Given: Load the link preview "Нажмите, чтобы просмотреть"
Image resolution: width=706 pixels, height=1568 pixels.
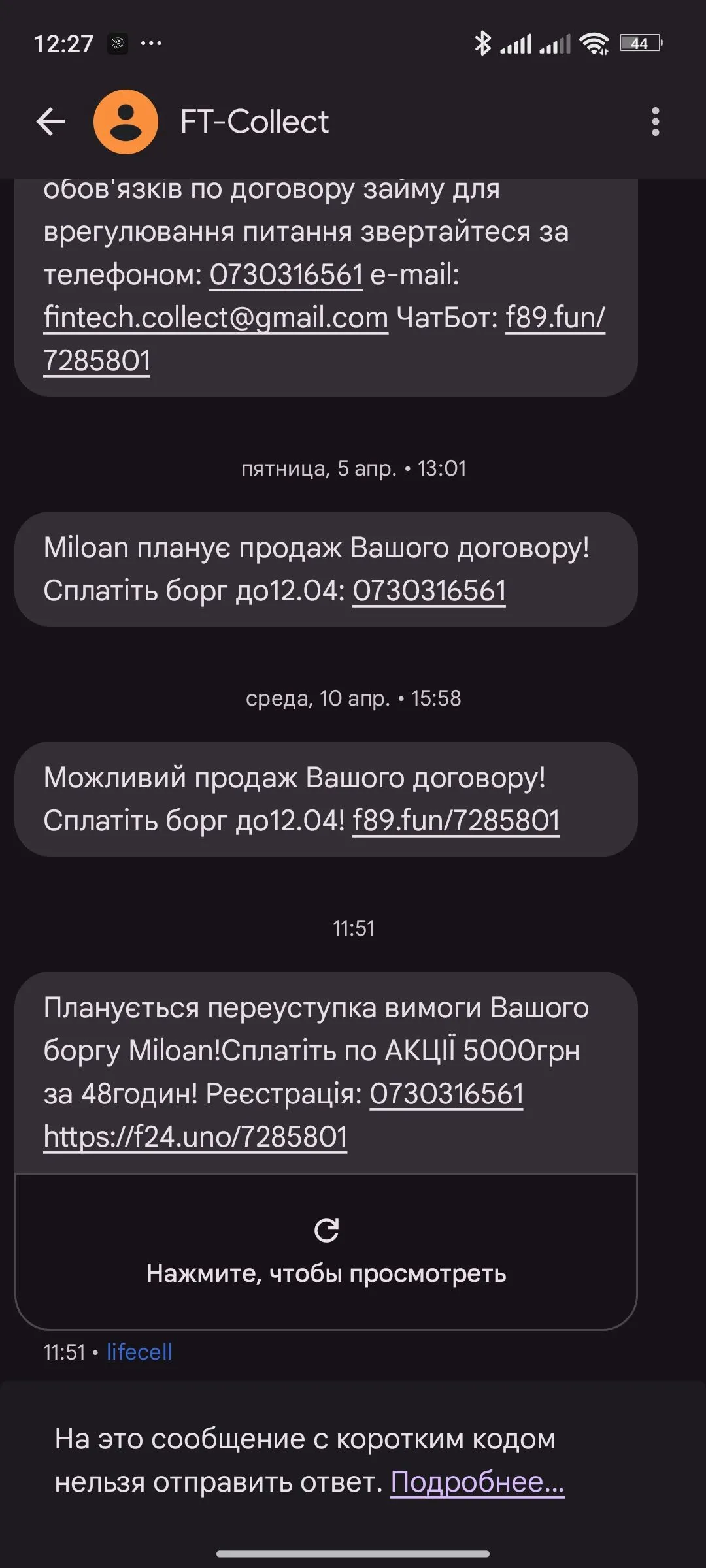Looking at the screenshot, I should 326,1251.
